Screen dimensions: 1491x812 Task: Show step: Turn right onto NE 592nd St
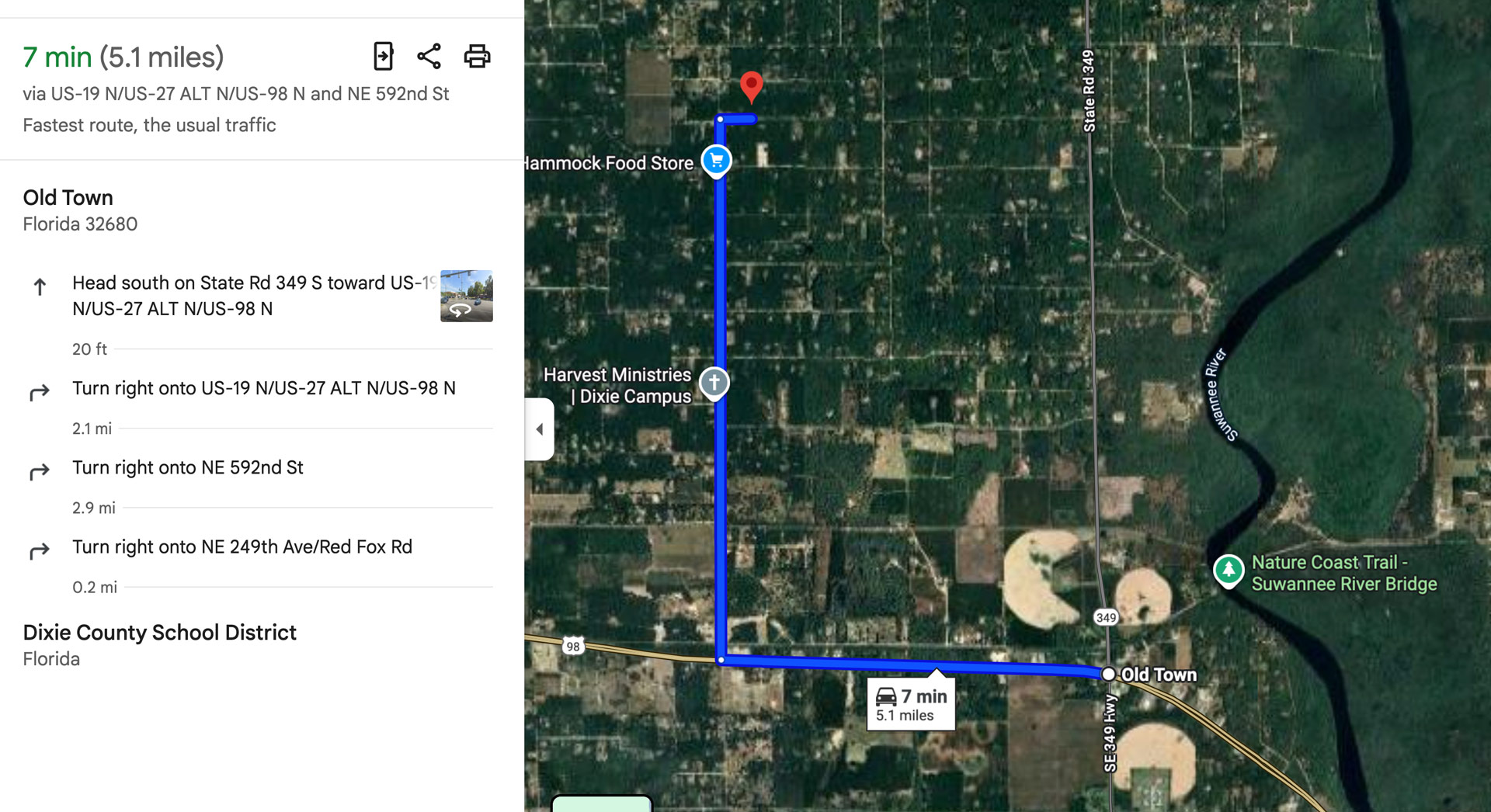tap(188, 467)
